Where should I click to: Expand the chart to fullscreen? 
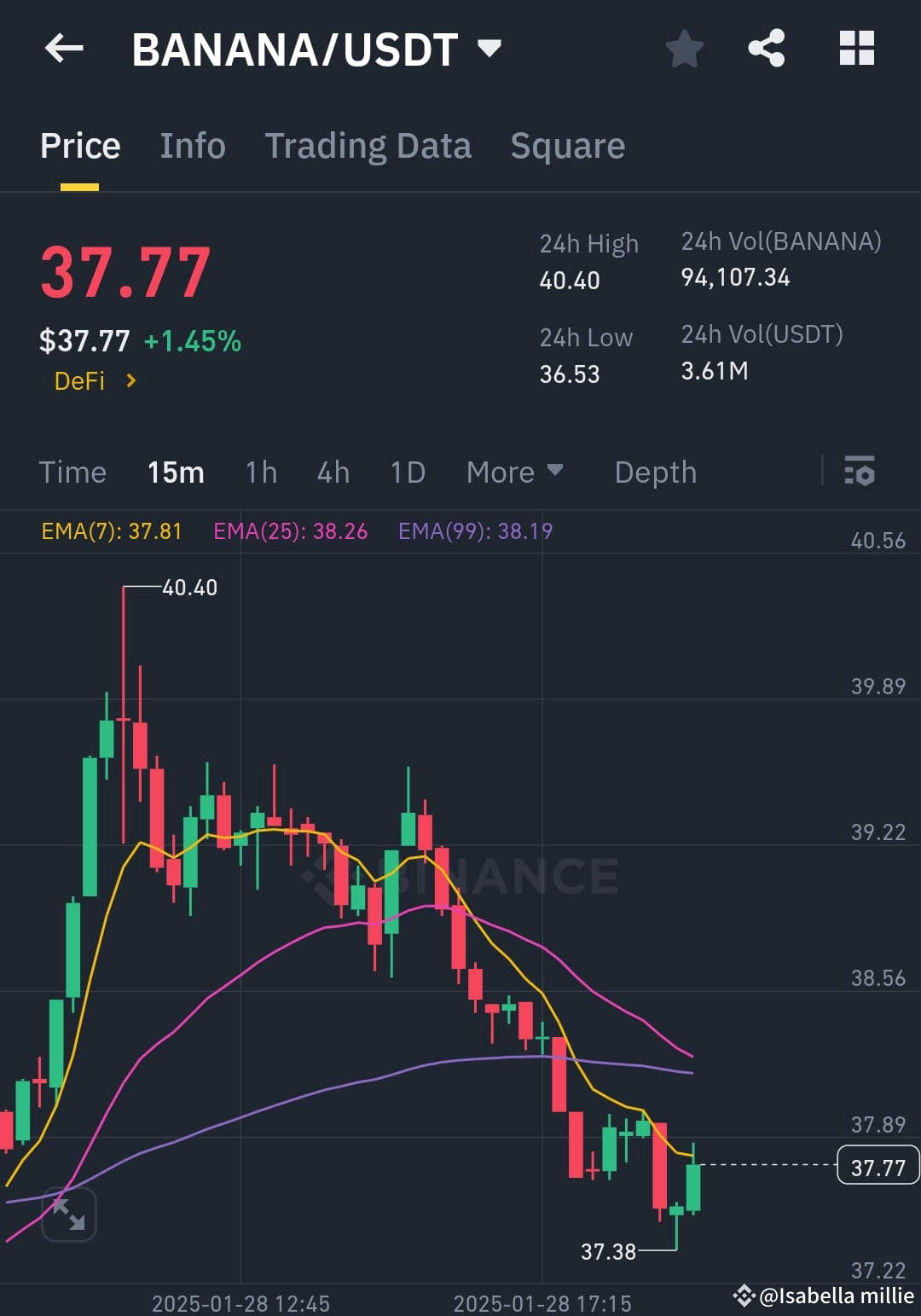click(69, 1215)
